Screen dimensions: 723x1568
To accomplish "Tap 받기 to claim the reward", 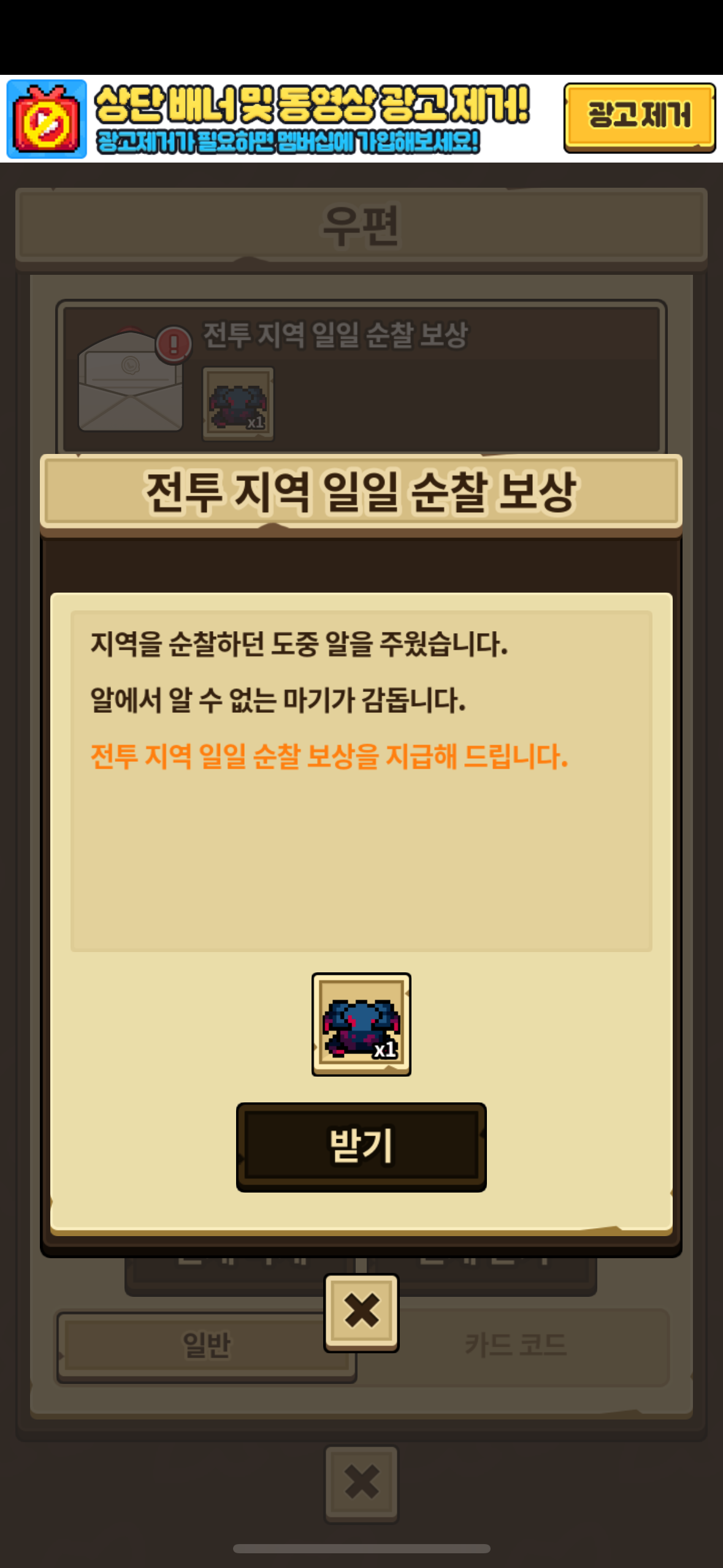I will pyautogui.click(x=361, y=1147).
